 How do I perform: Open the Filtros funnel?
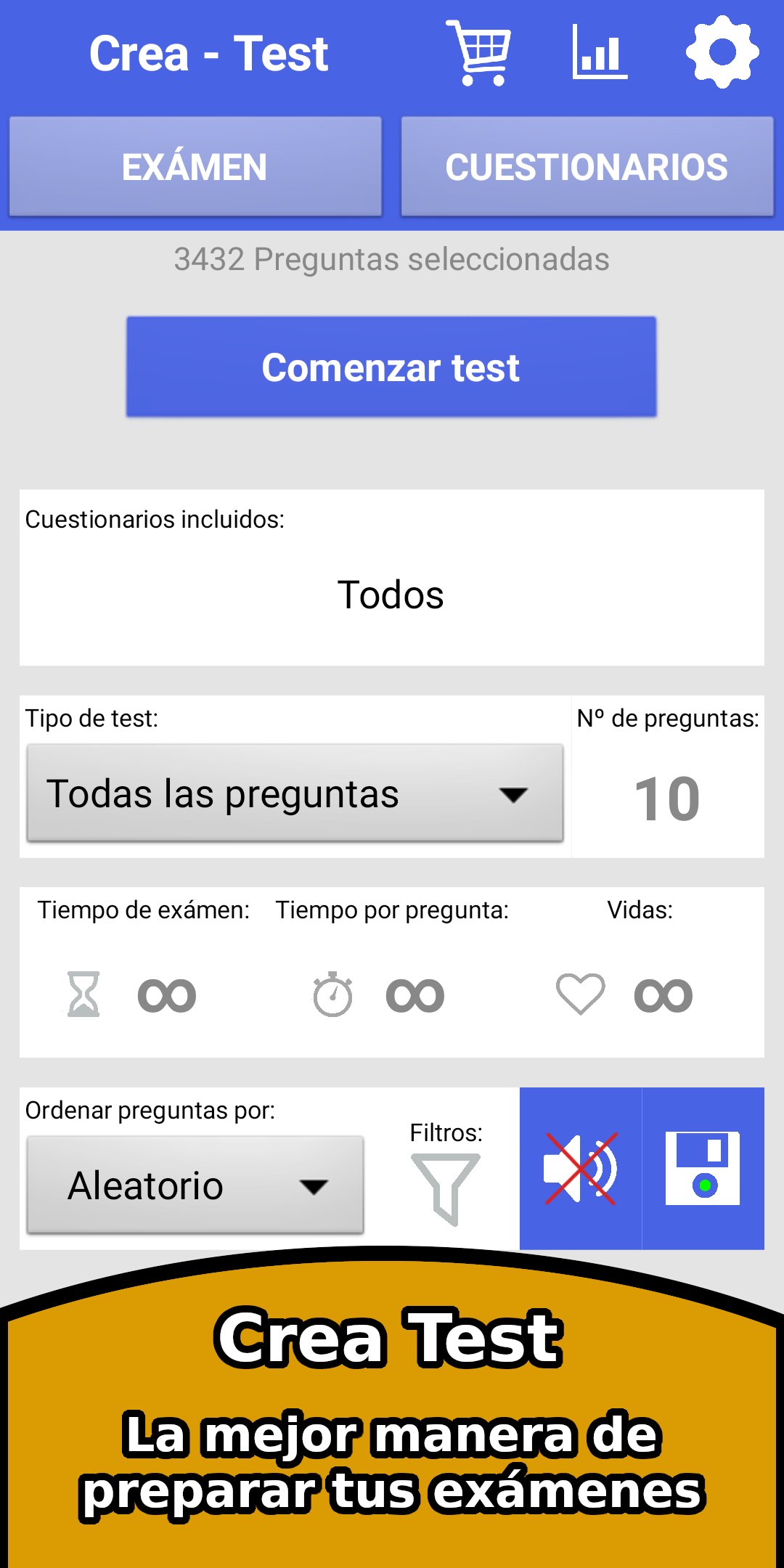(x=446, y=1187)
